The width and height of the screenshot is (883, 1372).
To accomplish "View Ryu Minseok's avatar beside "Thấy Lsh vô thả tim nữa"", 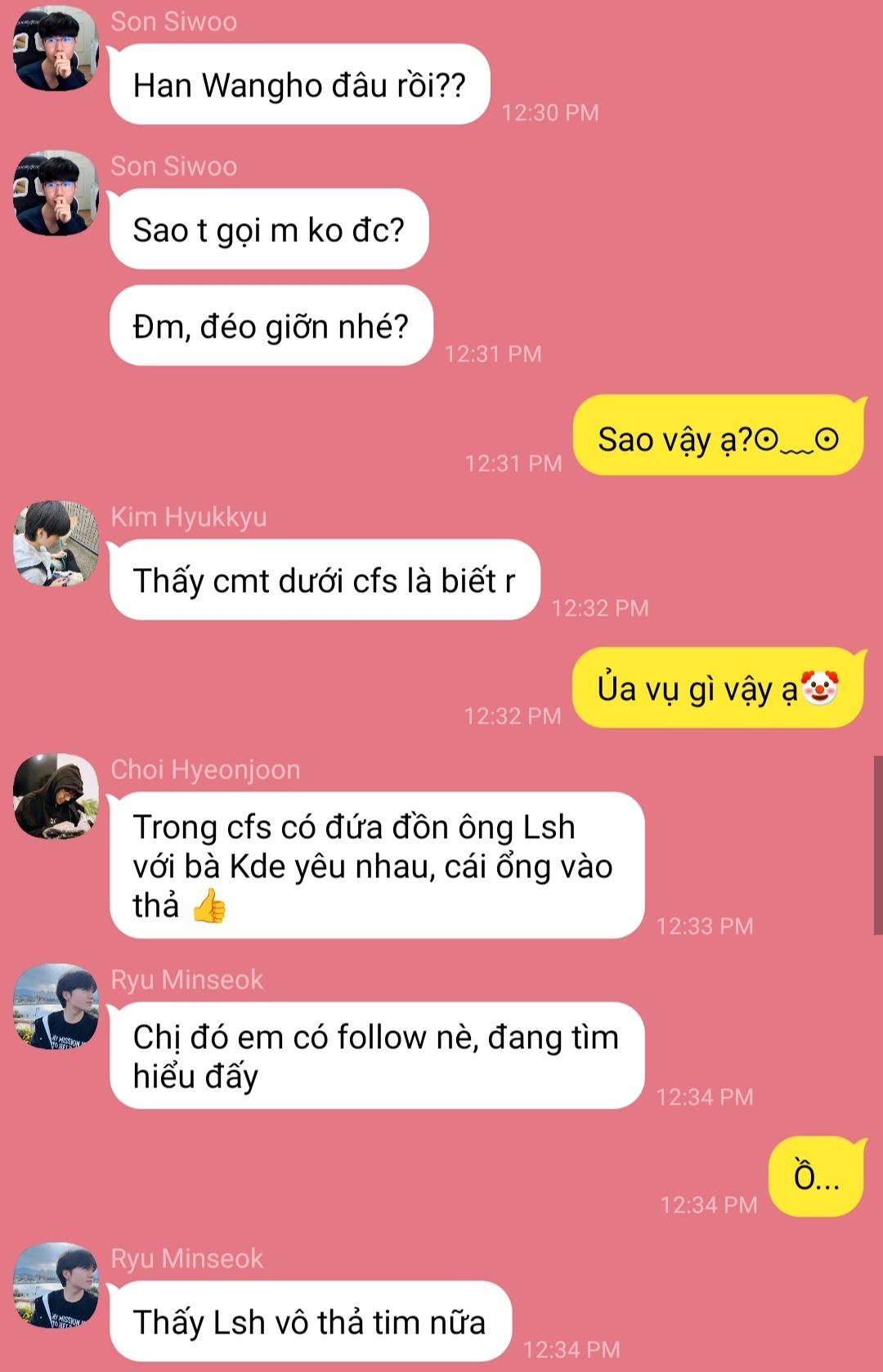I will (x=56, y=1285).
